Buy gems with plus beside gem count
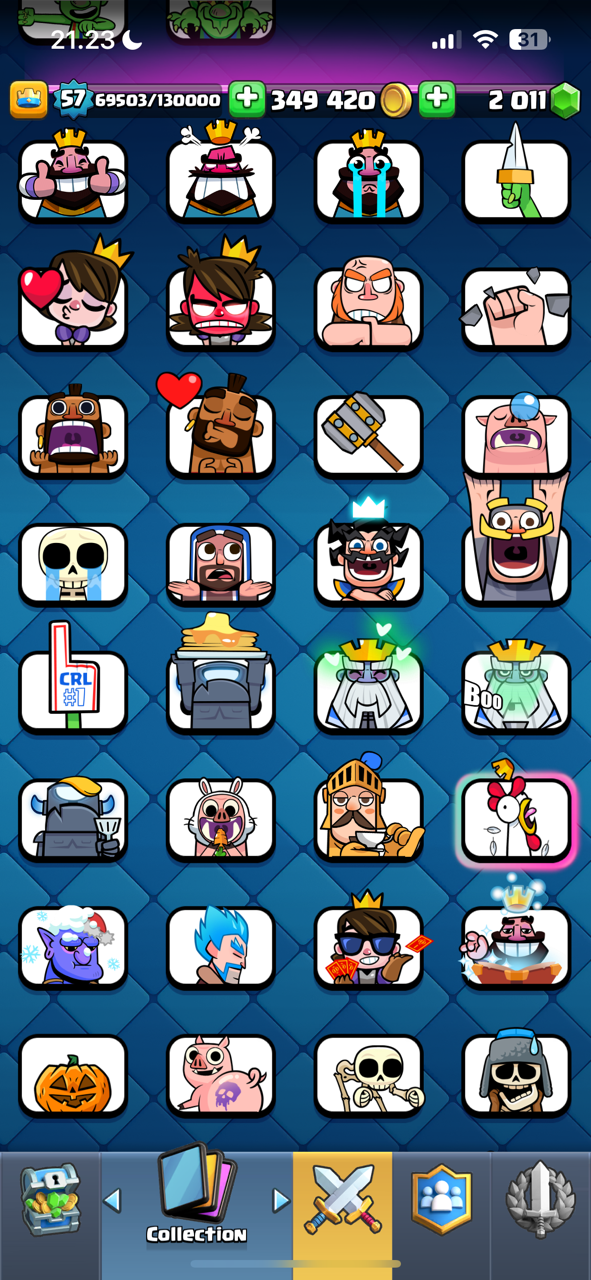 coord(437,100)
